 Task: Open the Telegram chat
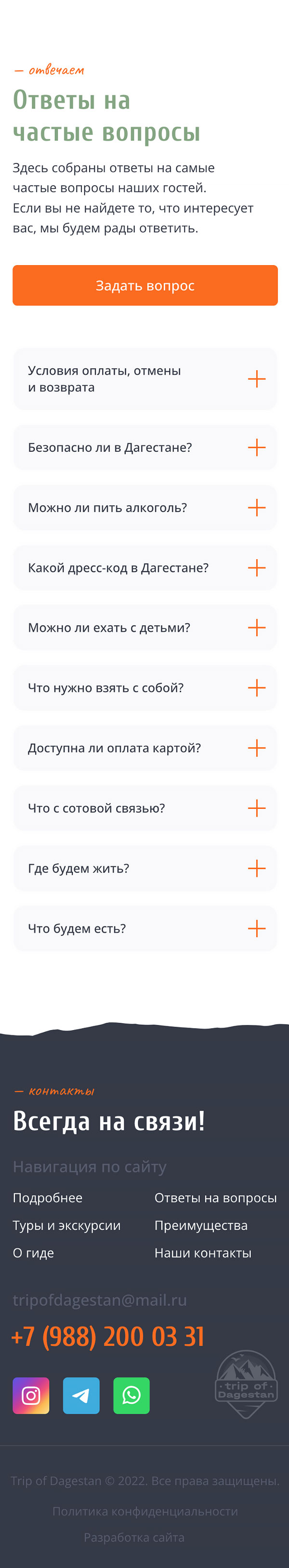(x=81, y=1395)
